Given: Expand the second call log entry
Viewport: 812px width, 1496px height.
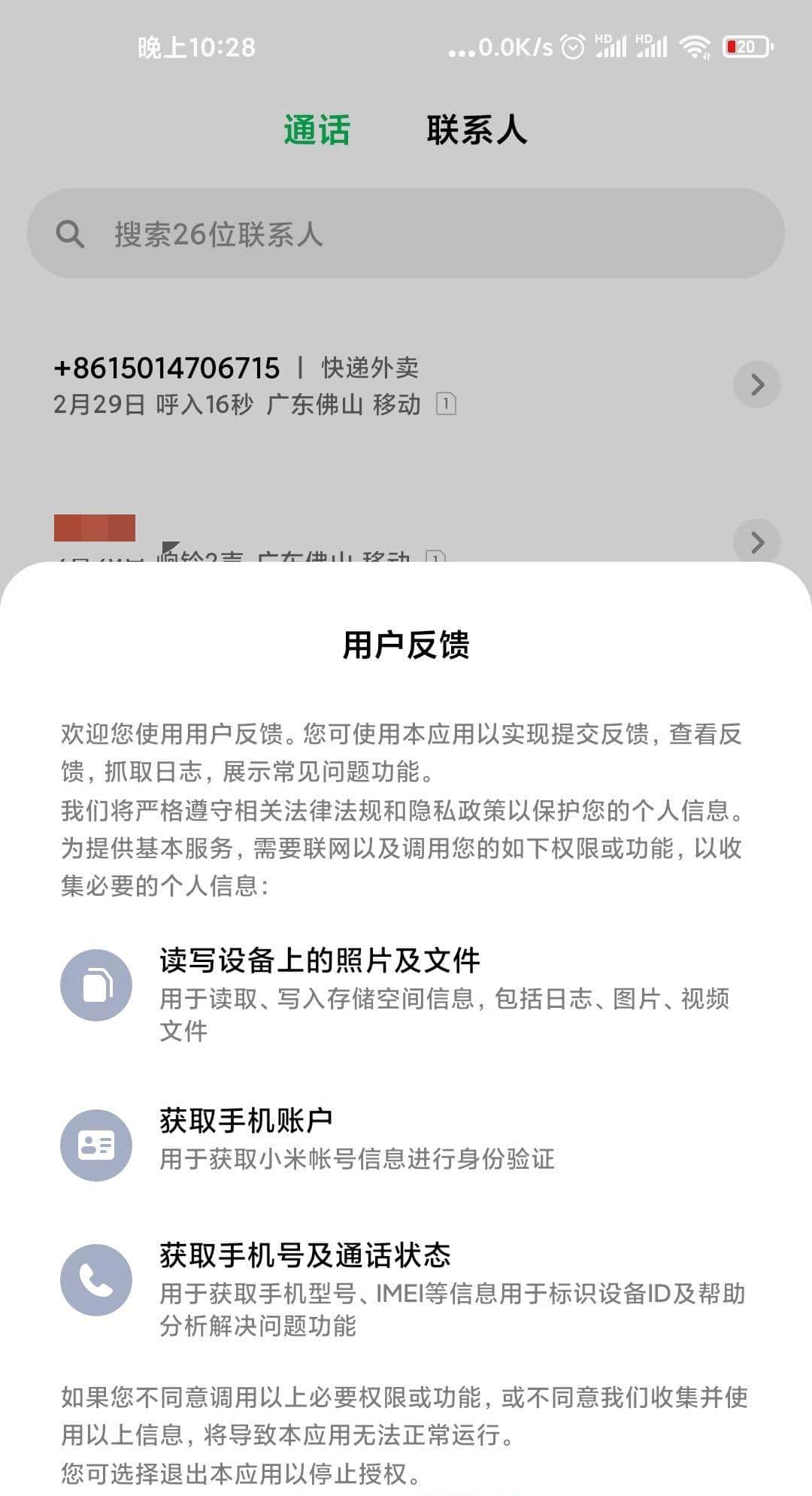Looking at the screenshot, I should point(757,542).
